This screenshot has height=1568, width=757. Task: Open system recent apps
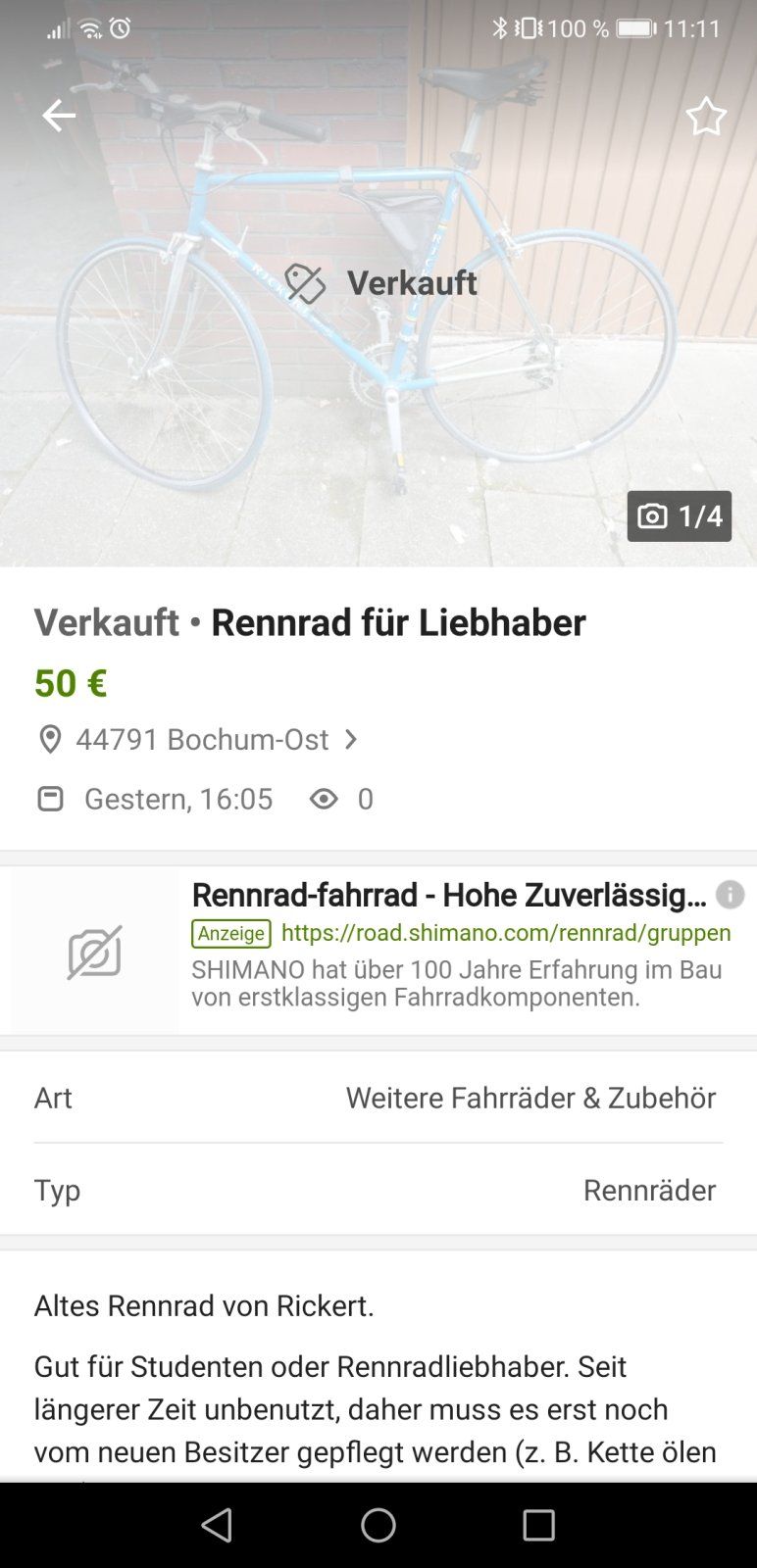(x=538, y=1525)
